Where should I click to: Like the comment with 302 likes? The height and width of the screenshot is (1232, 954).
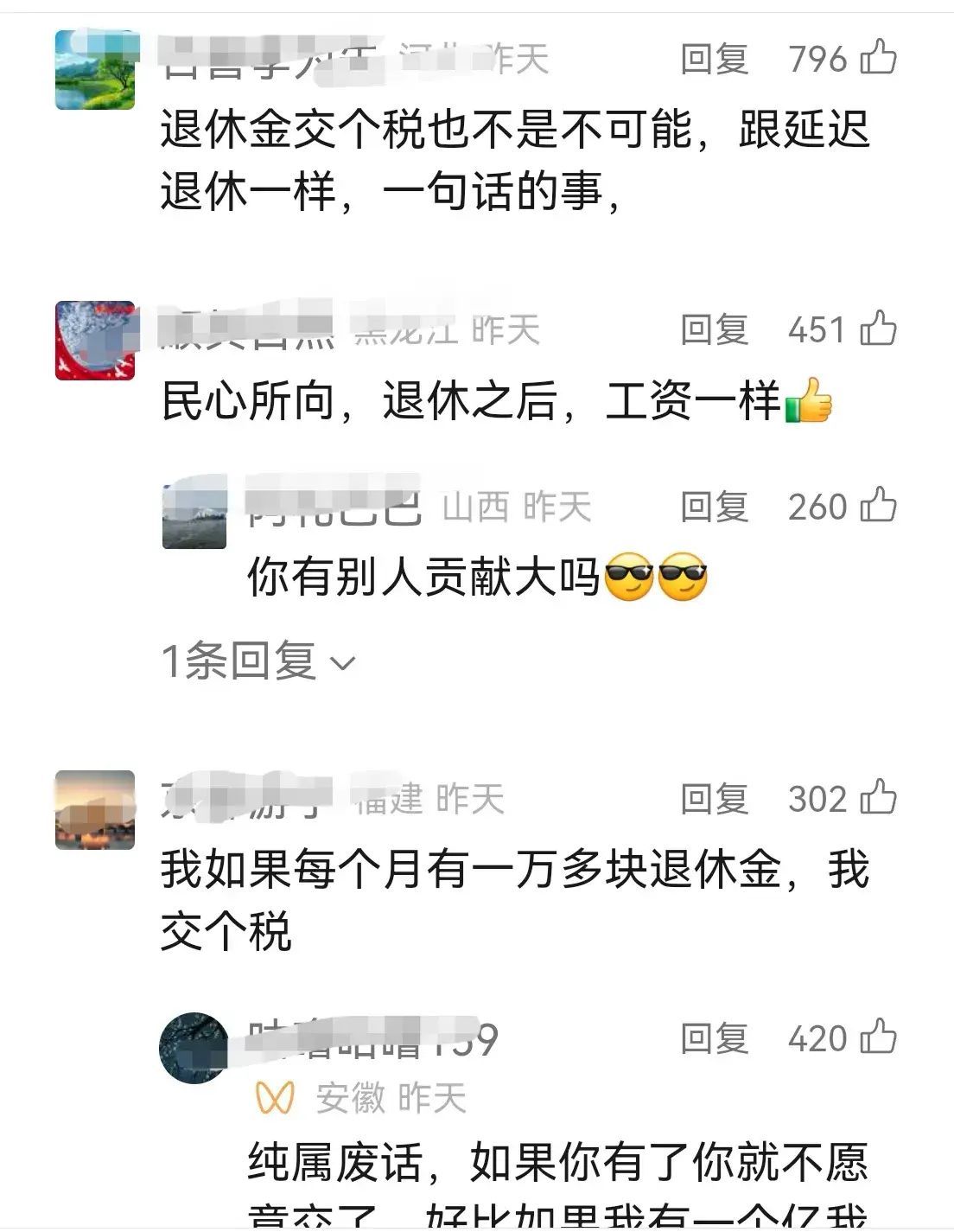[x=878, y=798]
